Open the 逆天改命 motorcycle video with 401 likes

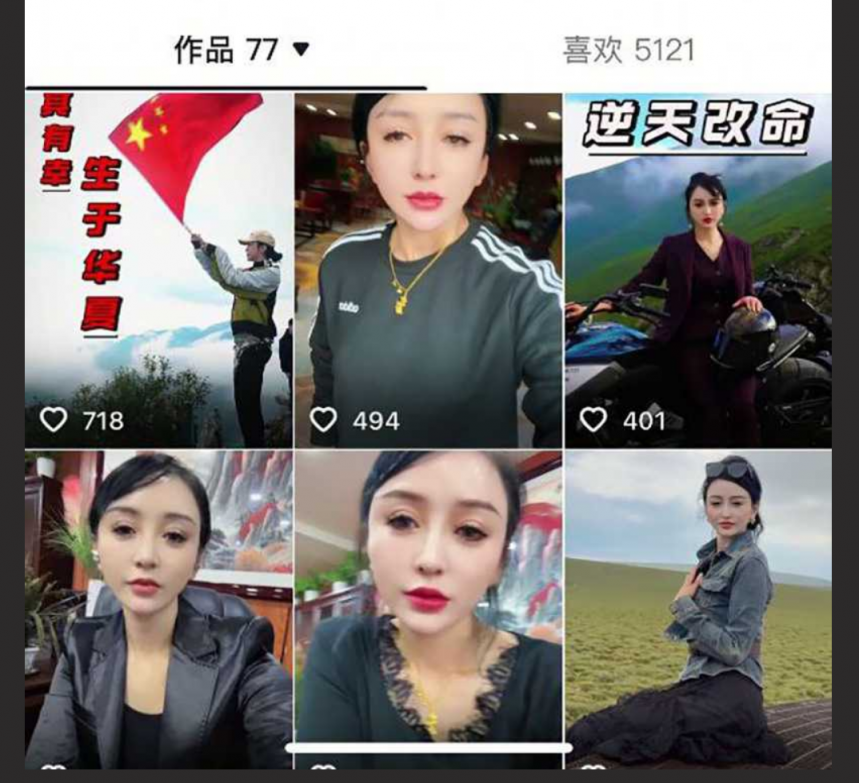point(697,270)
